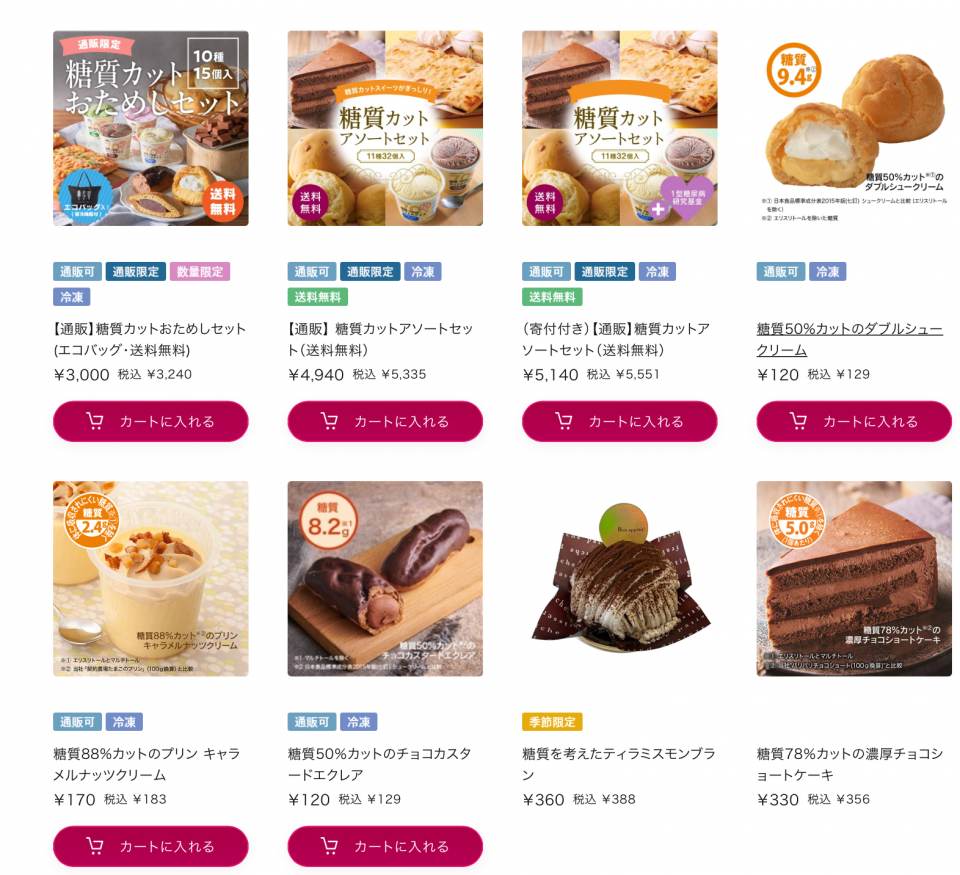Screen dimensions: 960x875
Task: Open the 糖質50%カットのダブルシュークリーム link
Action: click(x=849, y=339)
